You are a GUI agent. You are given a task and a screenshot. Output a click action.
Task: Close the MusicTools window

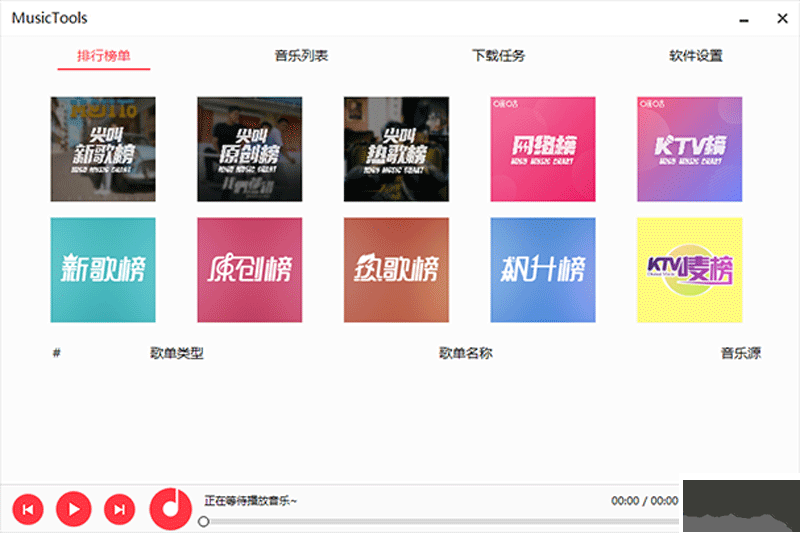(780, 18)
